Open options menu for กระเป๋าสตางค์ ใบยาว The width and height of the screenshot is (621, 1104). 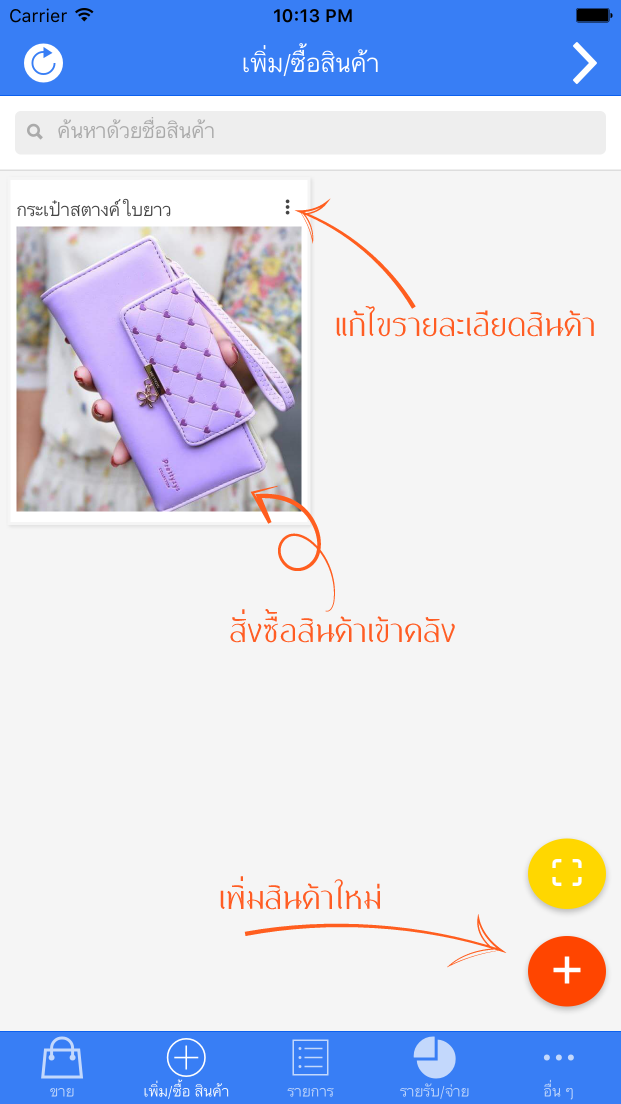tap(287, 207)
